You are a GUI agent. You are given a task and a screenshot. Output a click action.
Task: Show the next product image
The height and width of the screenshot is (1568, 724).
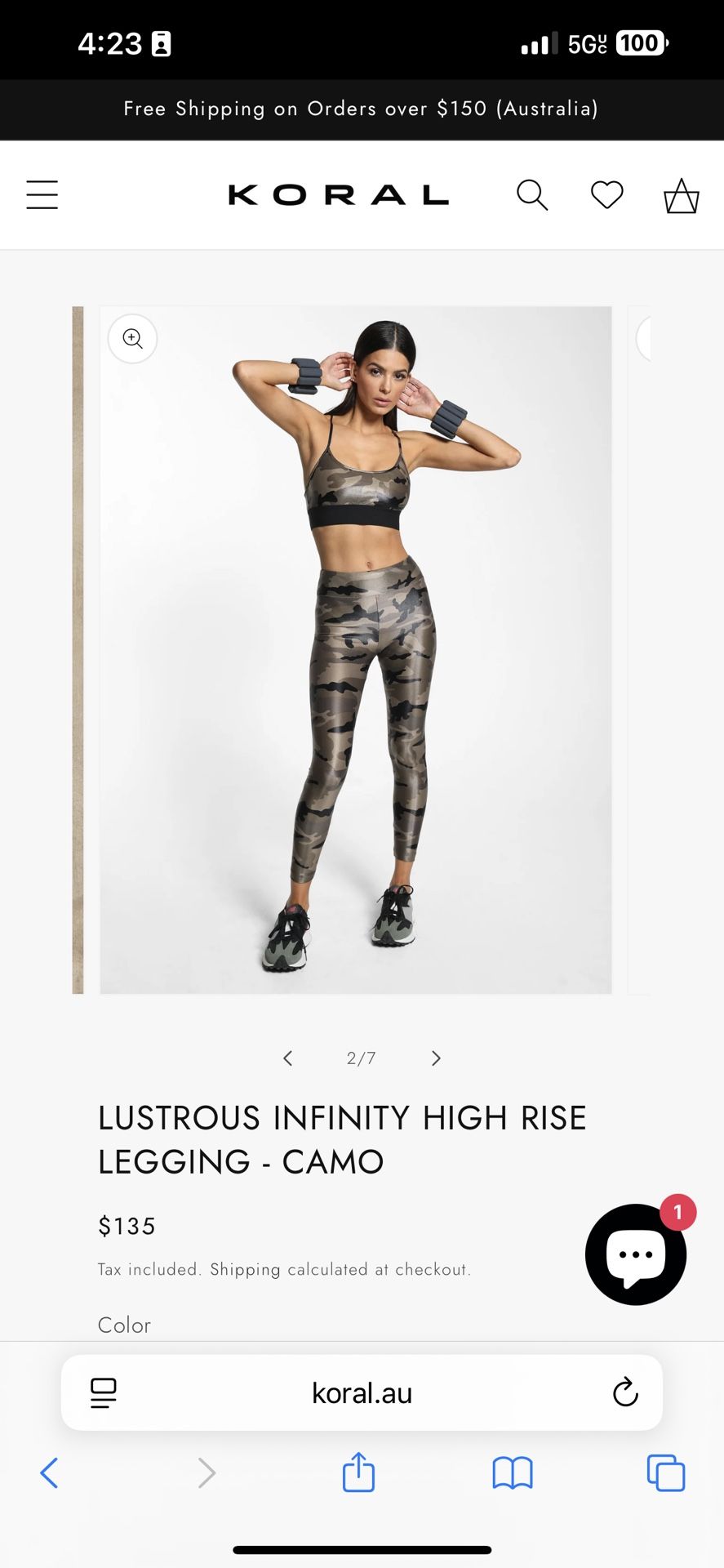pyautogui.click(x=436, y=1058)
